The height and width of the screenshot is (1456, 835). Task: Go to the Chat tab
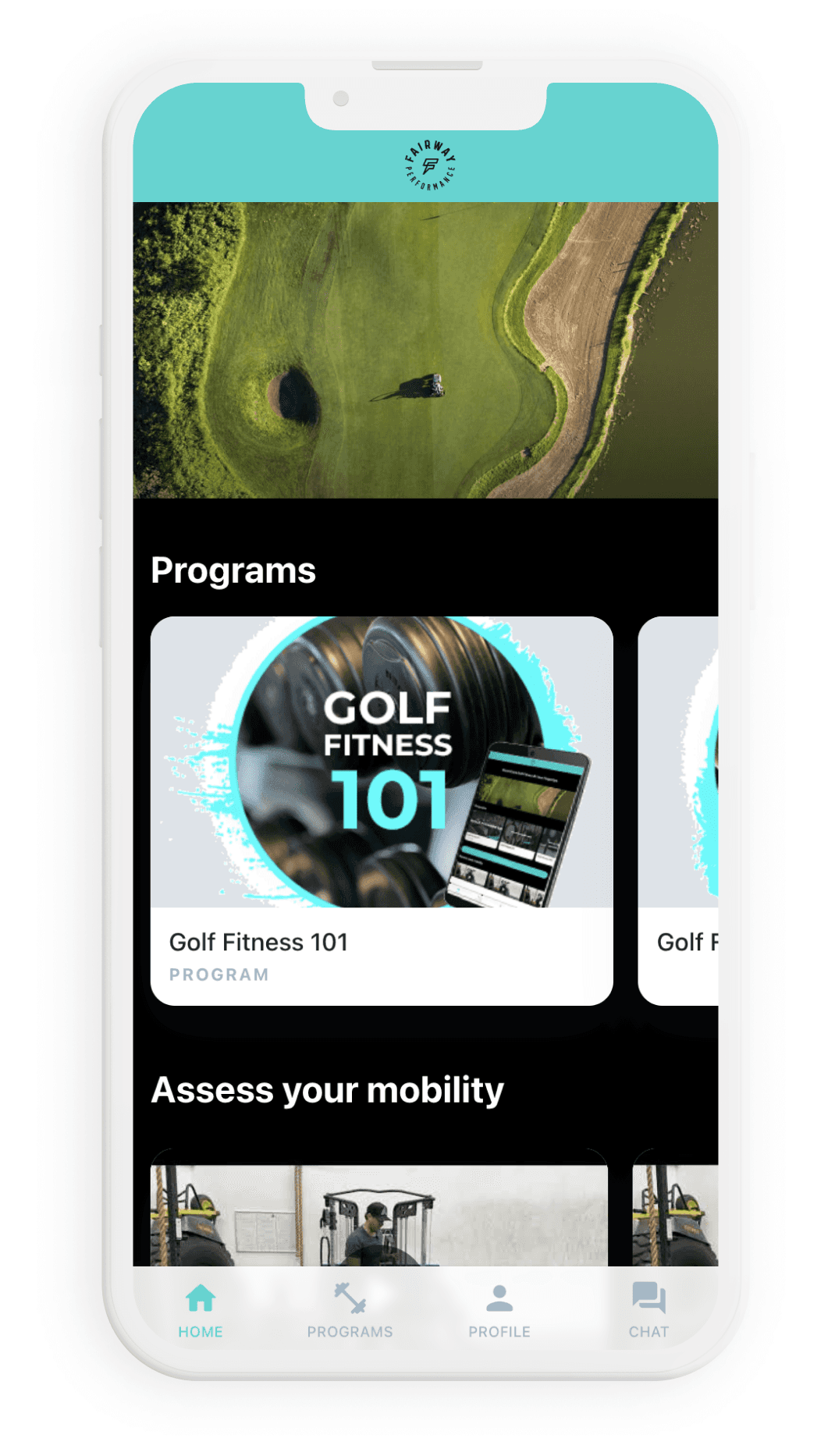pos(648,1311)
